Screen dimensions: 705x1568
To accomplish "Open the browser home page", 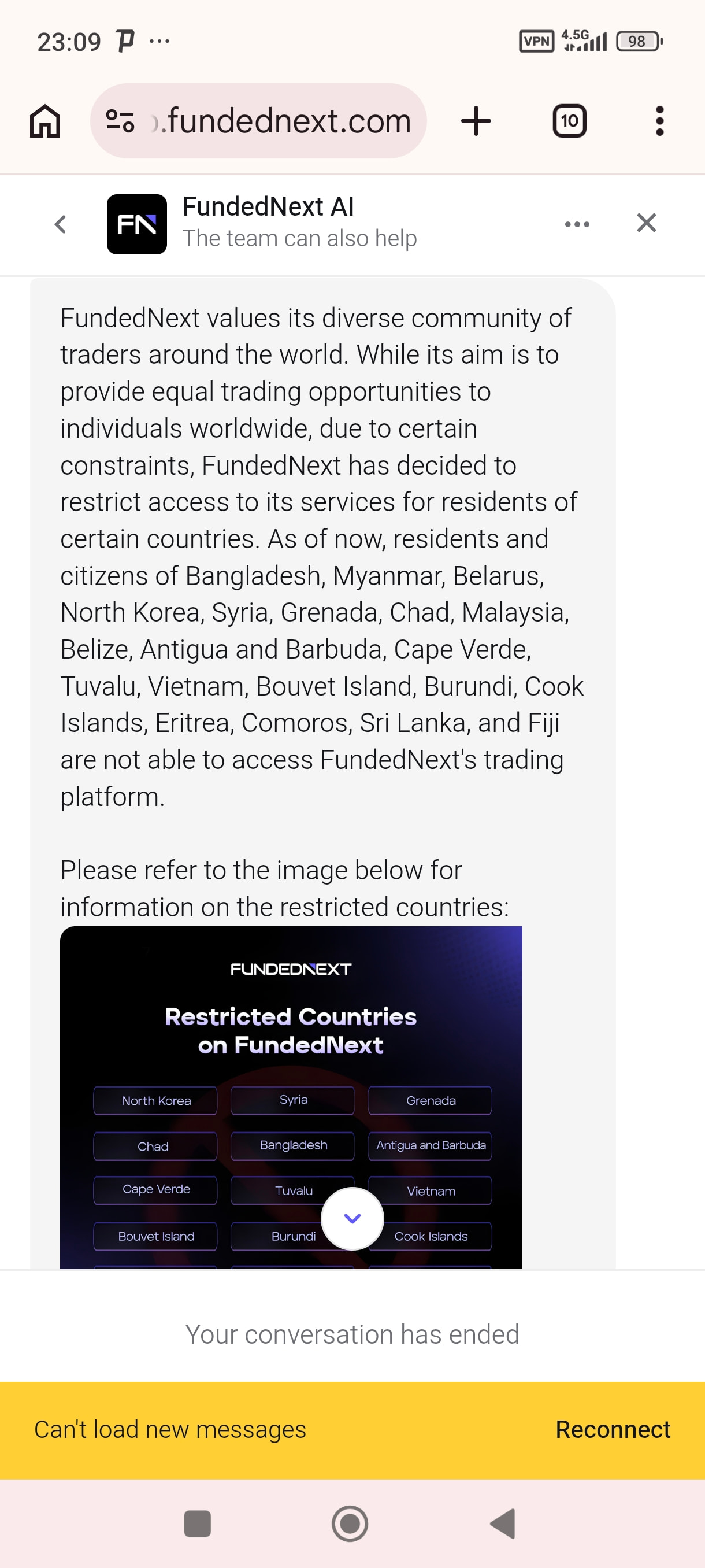I will pos(45,121).
